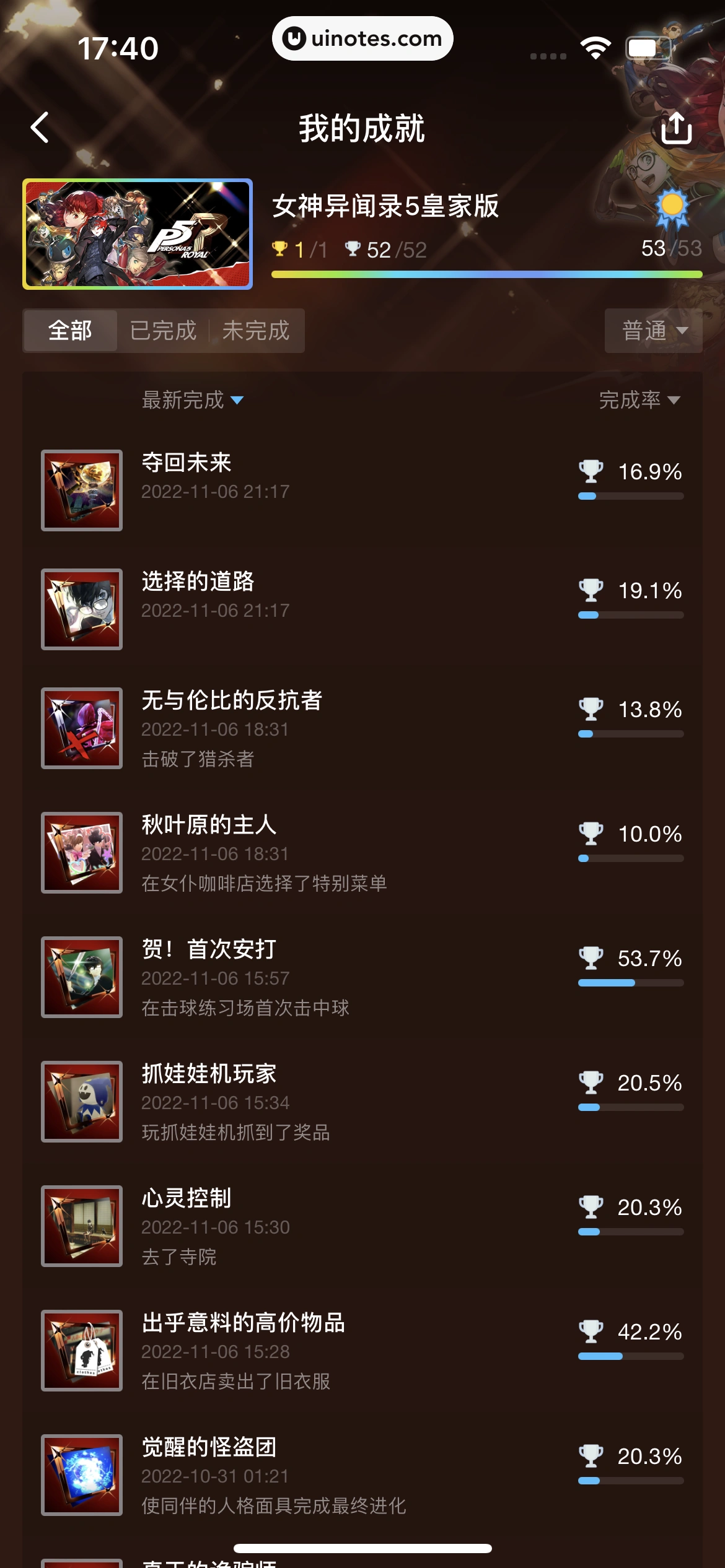The width and height of the screenshot is (725, 1568).
Task: Switch to the 已完成 tab
Action: click(163, 331)
